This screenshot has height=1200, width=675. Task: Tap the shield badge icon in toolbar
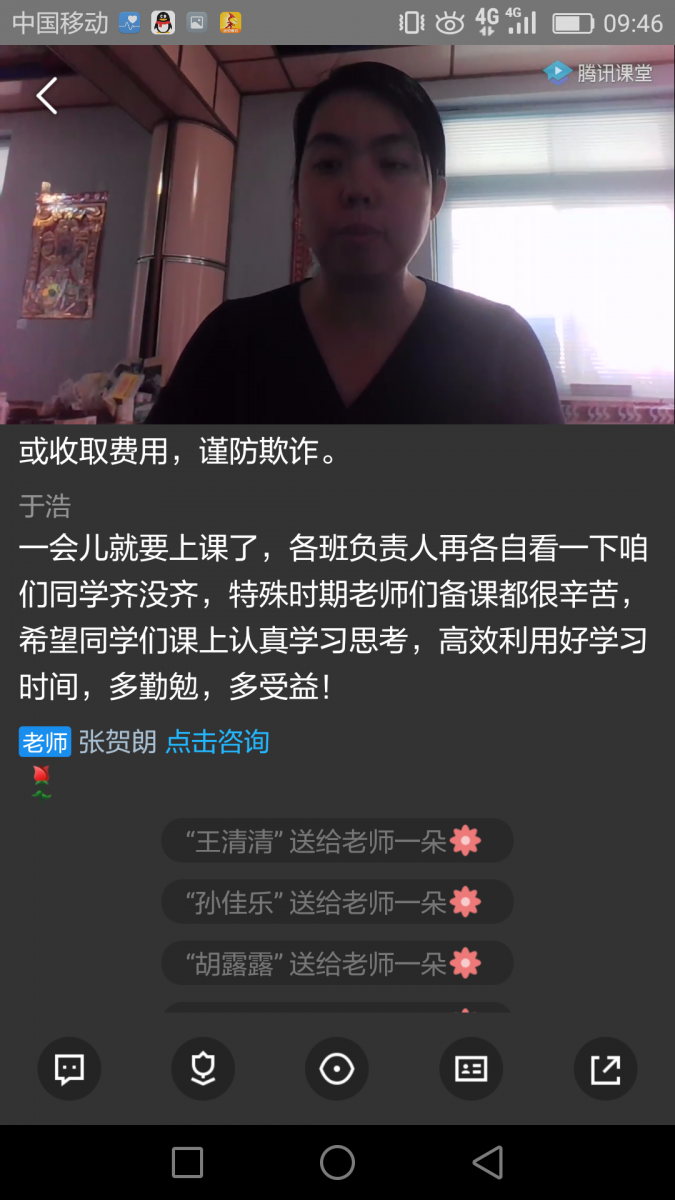coord(203,1069)
